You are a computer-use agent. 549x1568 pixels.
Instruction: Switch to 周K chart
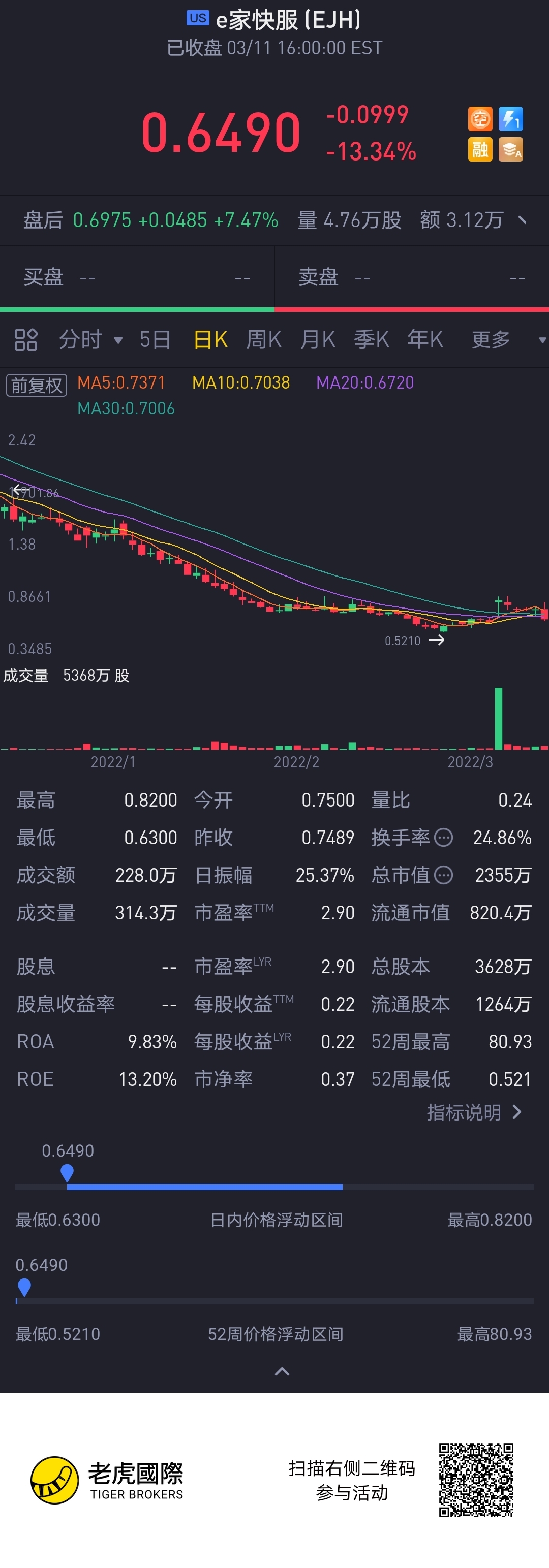pyautogui.click(x=263, y=340)
